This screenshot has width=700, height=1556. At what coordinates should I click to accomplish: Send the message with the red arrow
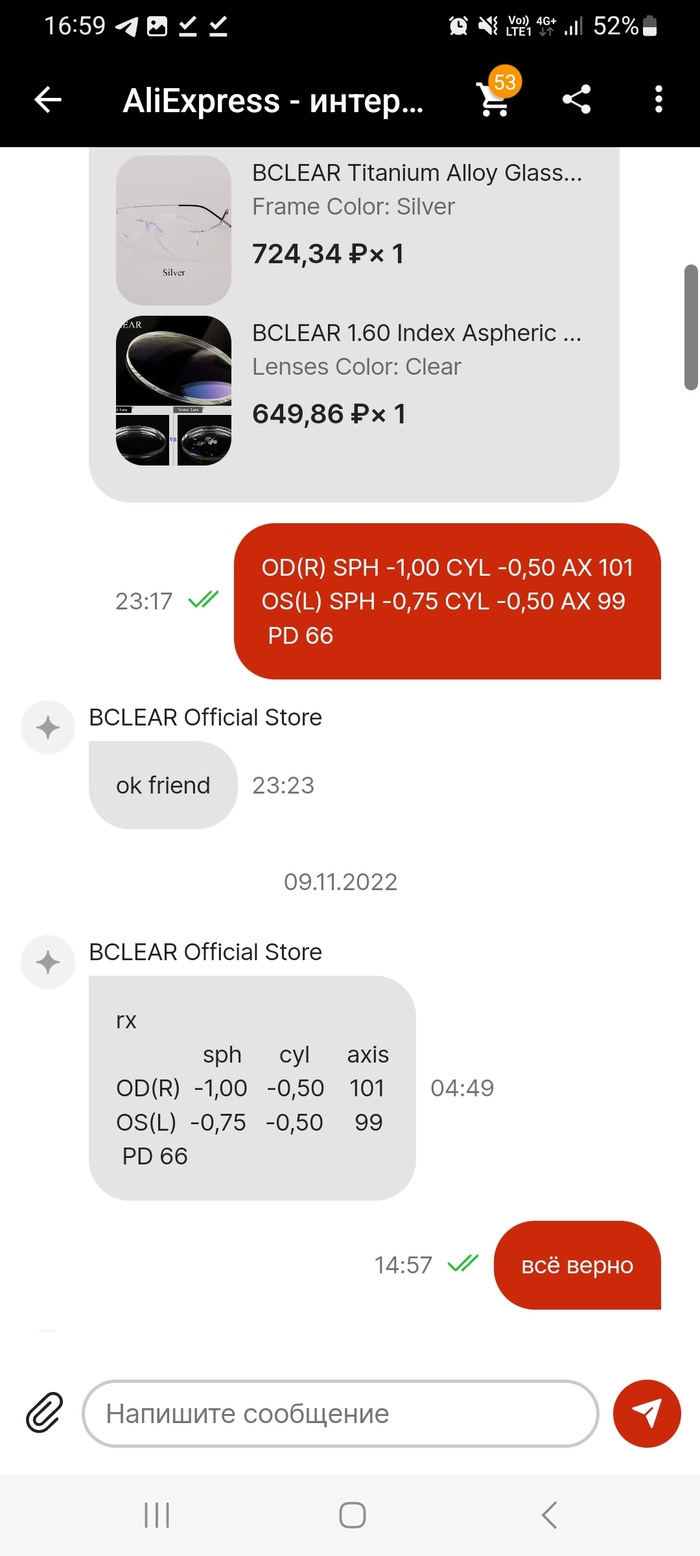point(646,1413)
